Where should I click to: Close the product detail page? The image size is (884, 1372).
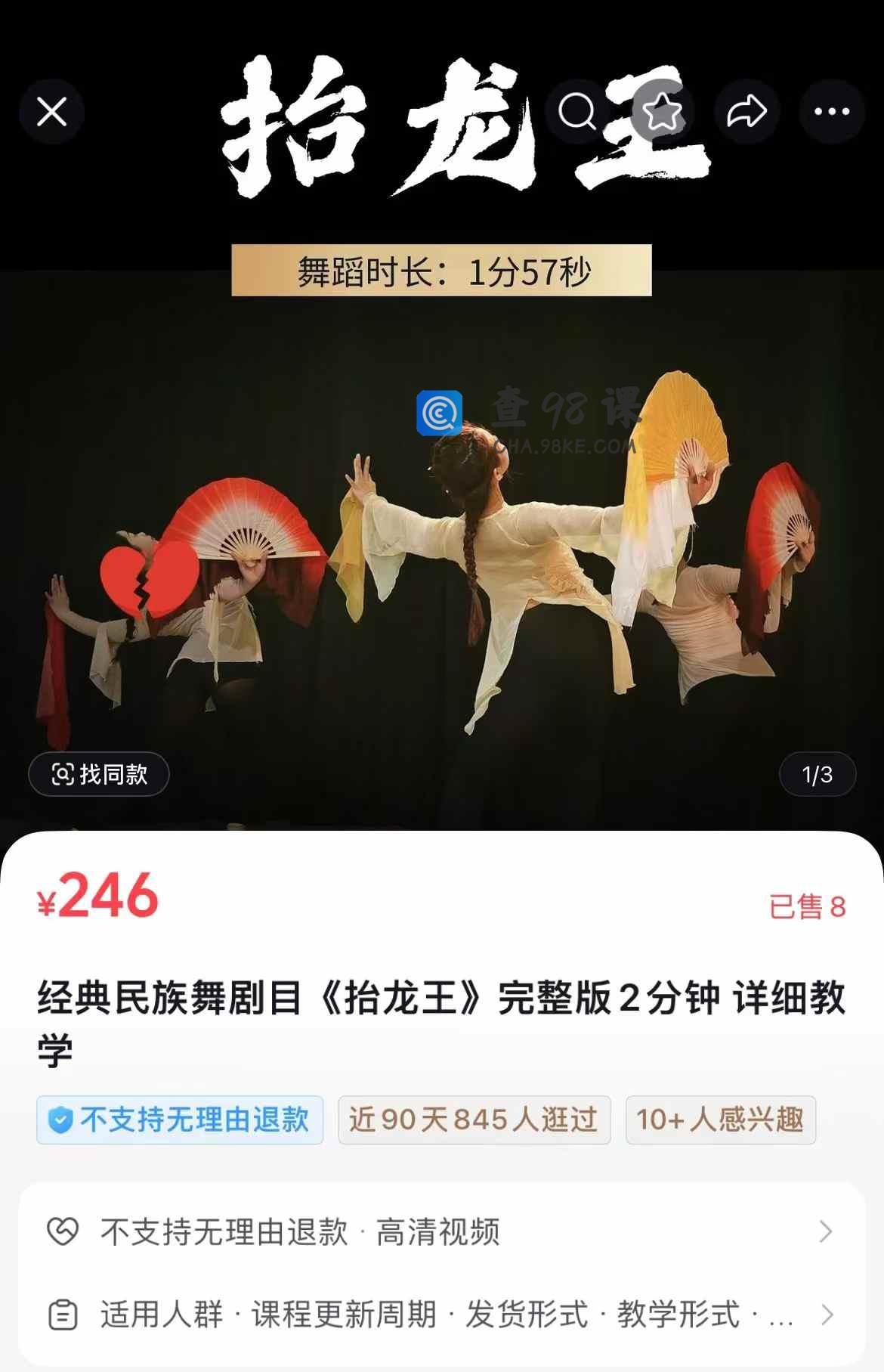51,112
